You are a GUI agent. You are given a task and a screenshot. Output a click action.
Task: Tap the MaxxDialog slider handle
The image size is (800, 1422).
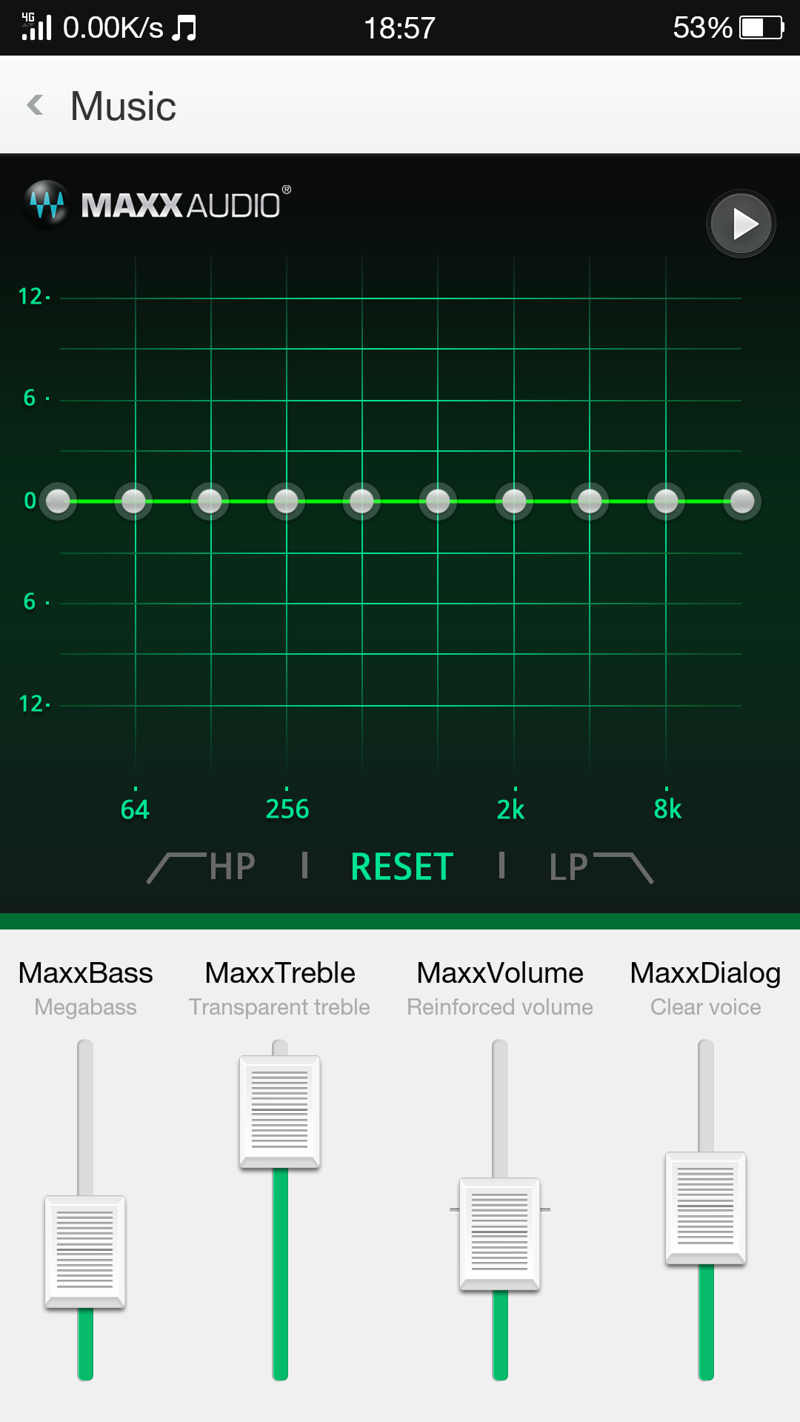(x=706, y=1209)
